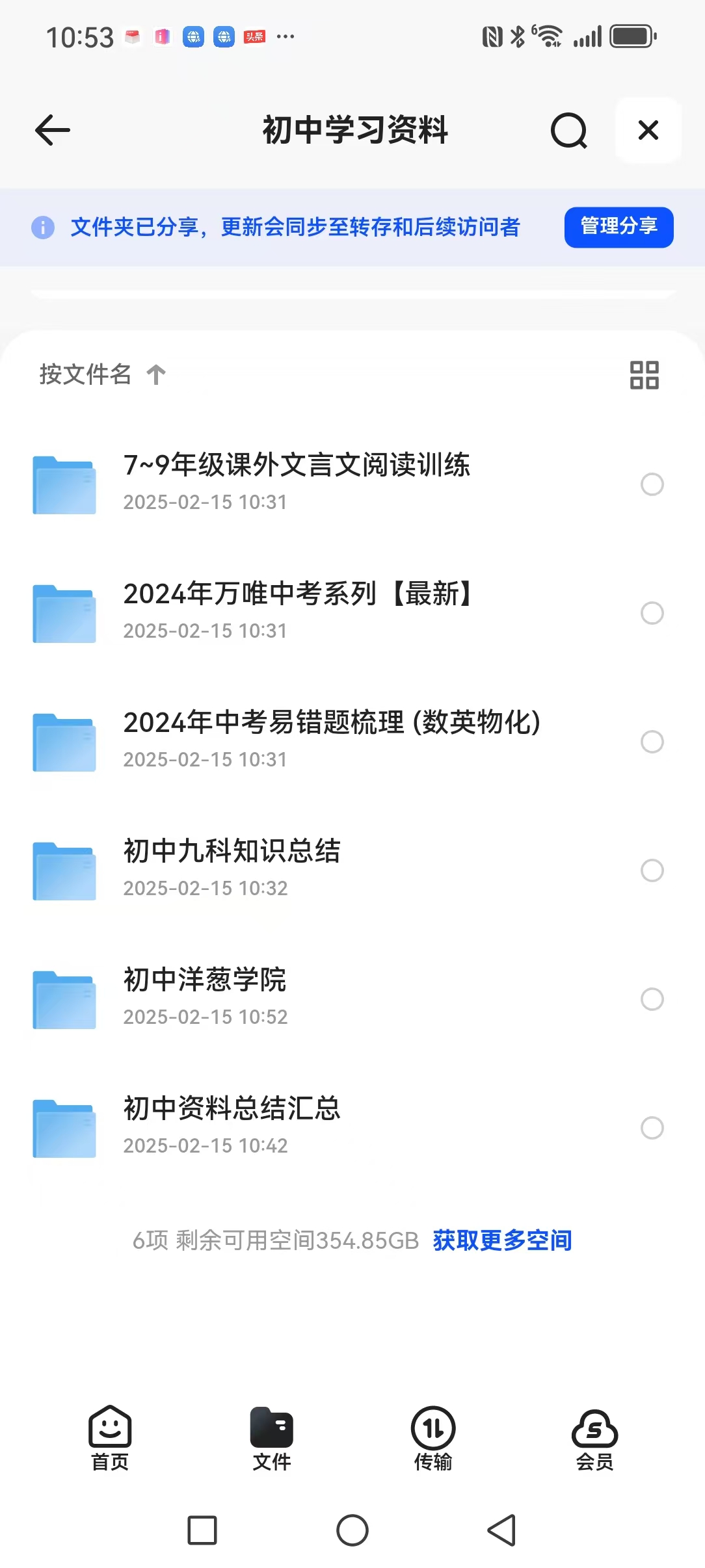Tap the 获取更多空间 link
This screenshot has height=1568, width=705.
tap(502, 1240)
